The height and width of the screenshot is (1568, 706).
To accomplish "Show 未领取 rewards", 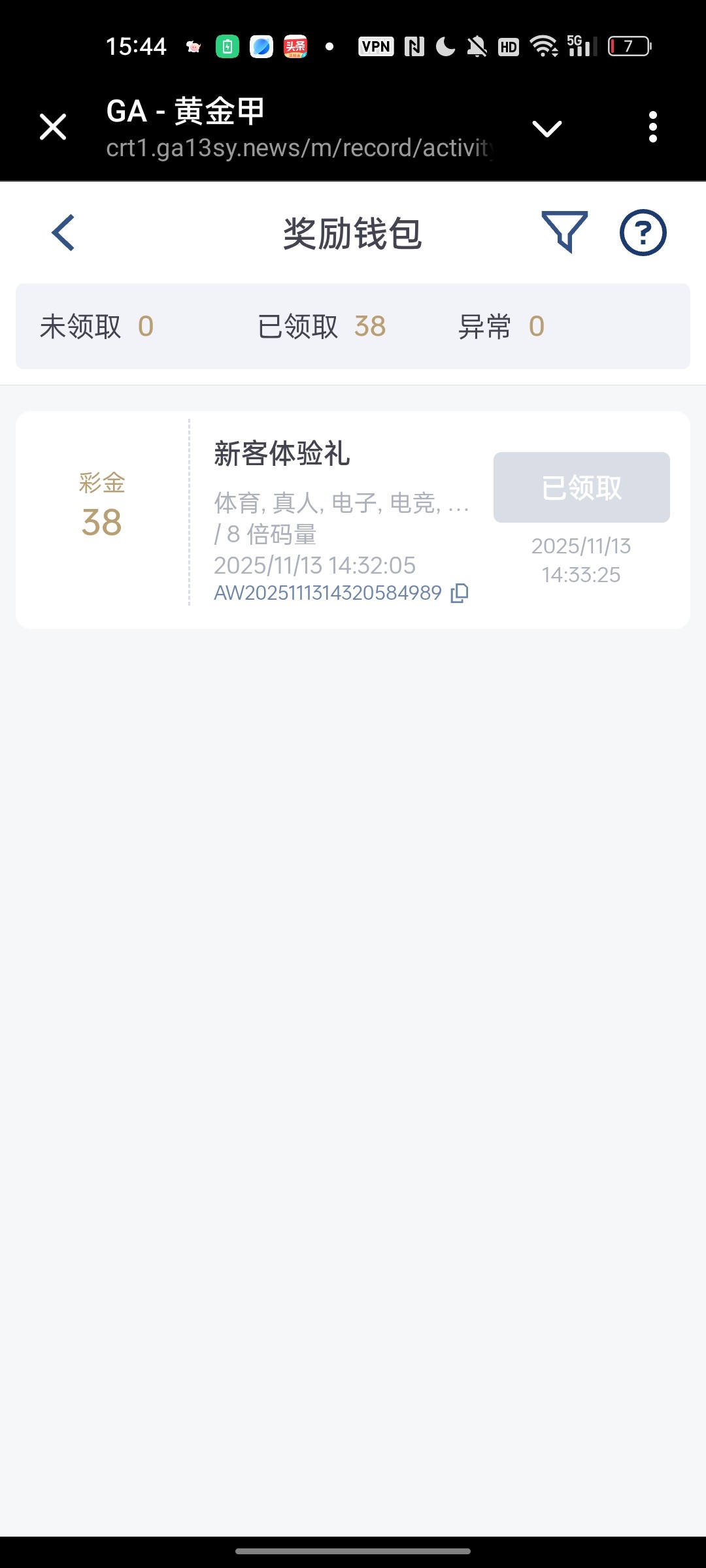I will [x=97, y=327].
